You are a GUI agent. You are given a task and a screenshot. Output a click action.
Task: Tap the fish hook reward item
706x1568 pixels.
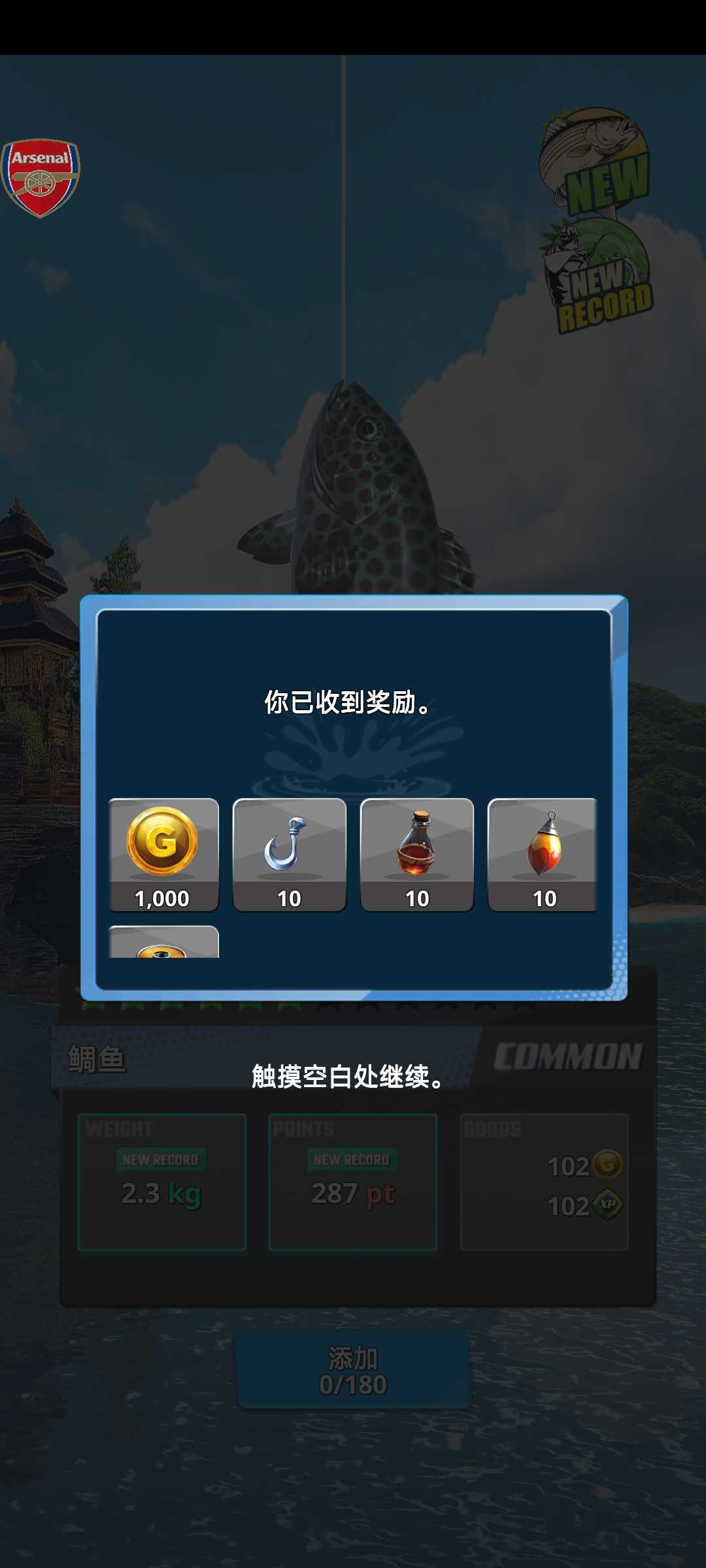[289, 854]
